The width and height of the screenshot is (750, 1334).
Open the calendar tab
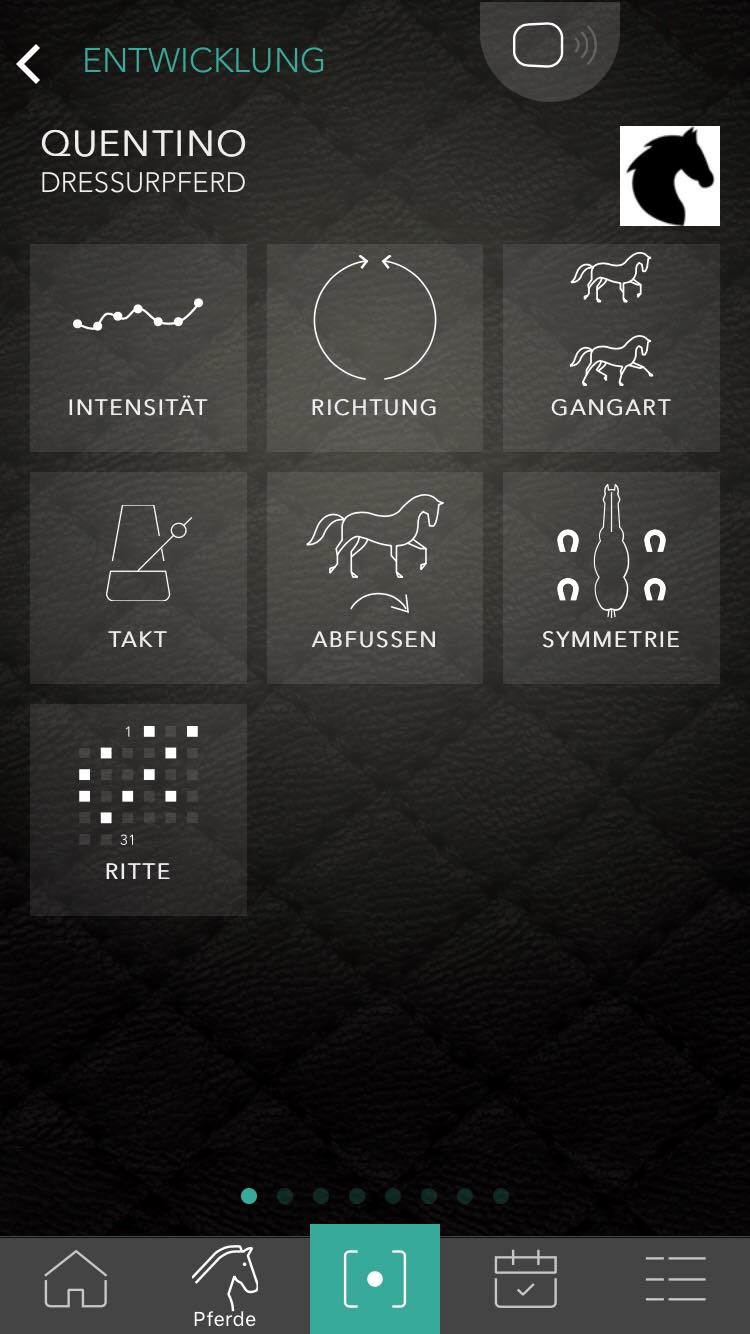pos(525,1279)
